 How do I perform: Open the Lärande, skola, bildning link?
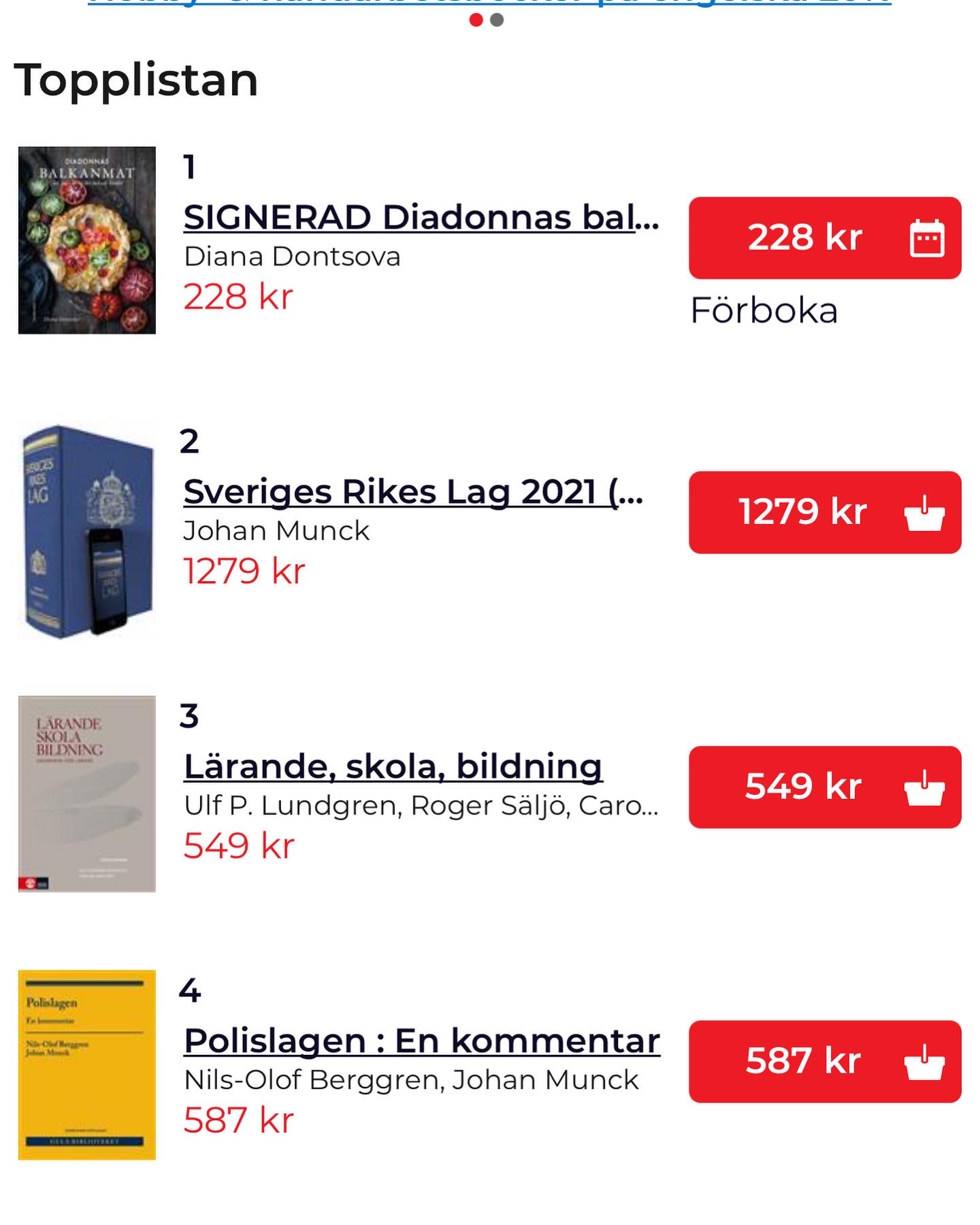(393, 767)
